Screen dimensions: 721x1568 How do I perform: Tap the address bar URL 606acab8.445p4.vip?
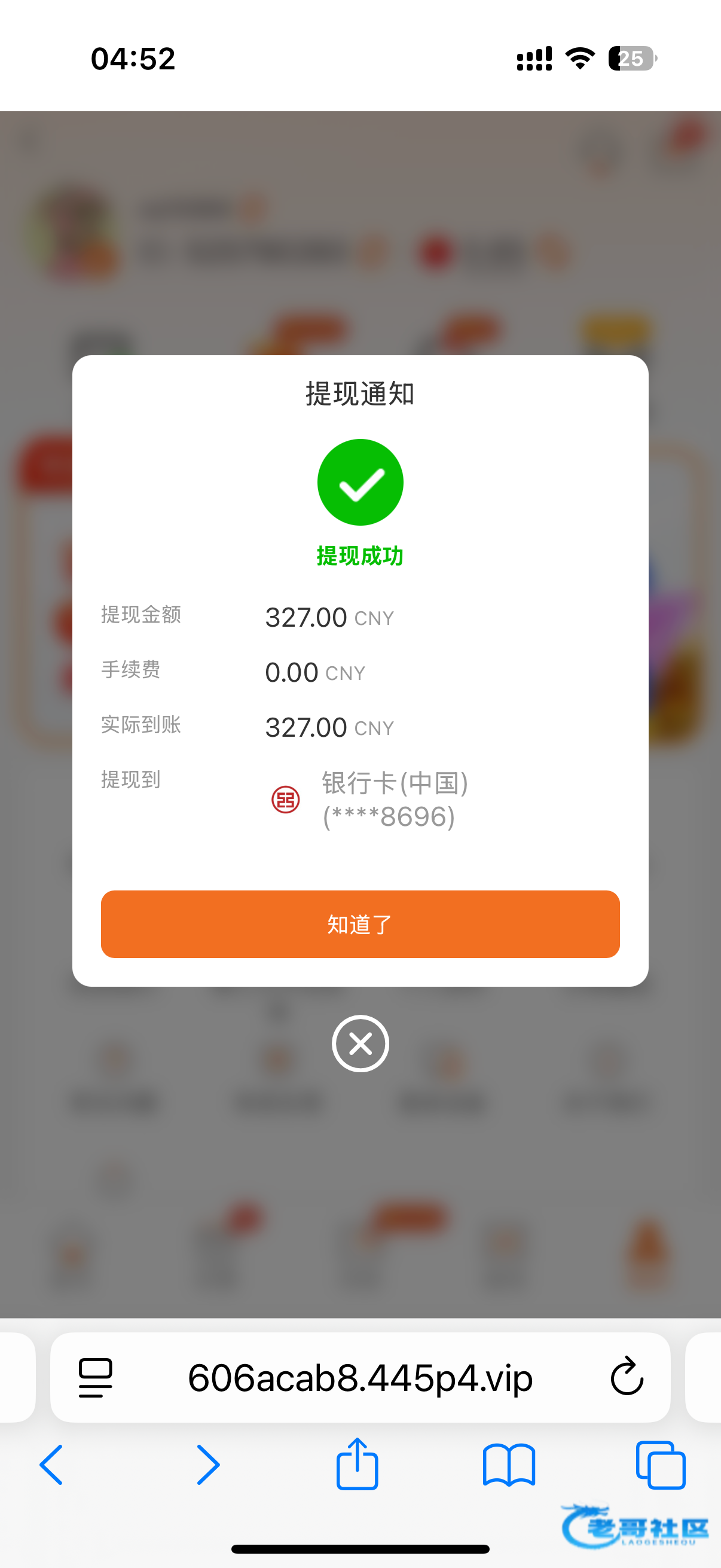pos(360,1377)
